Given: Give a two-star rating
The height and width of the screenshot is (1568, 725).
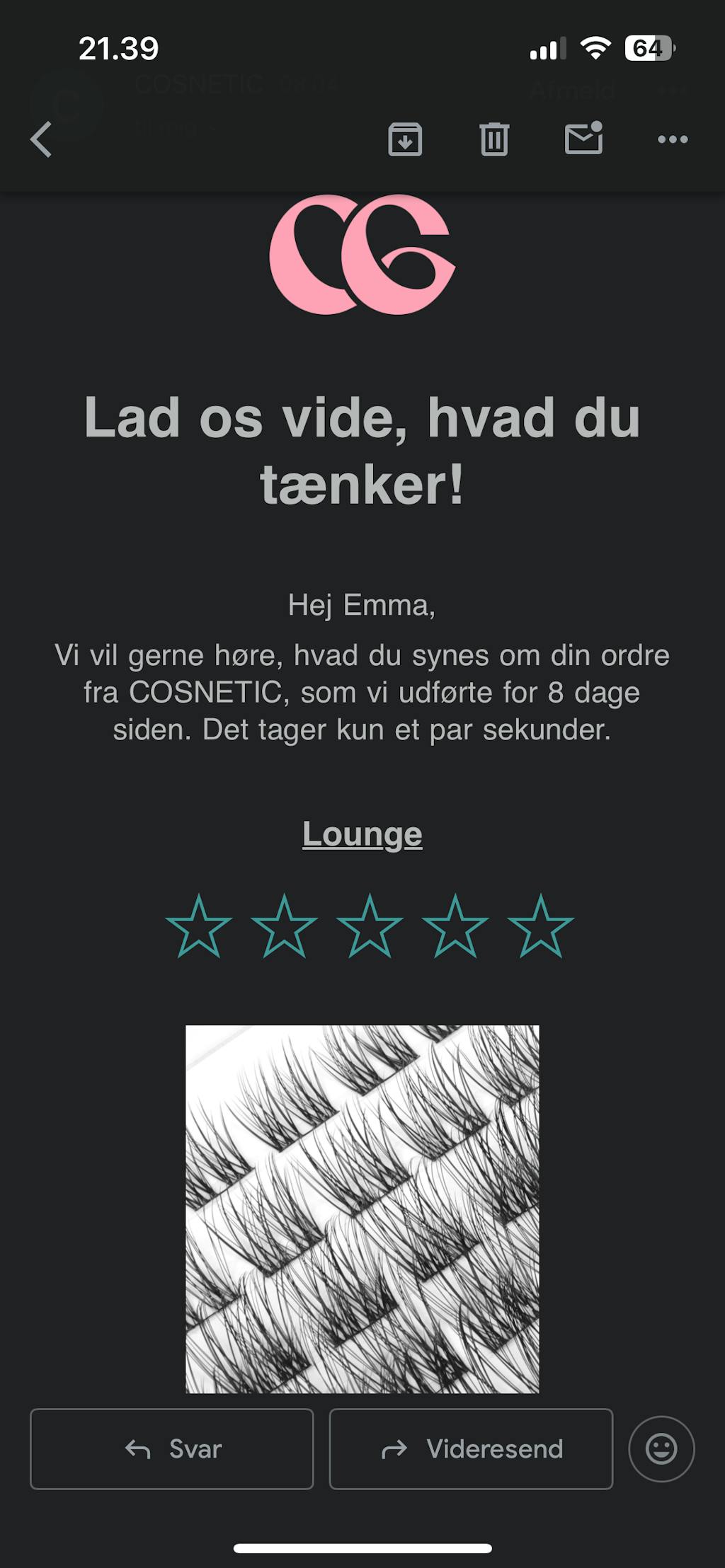Looking at the screenshot, I should click(284, 926).
